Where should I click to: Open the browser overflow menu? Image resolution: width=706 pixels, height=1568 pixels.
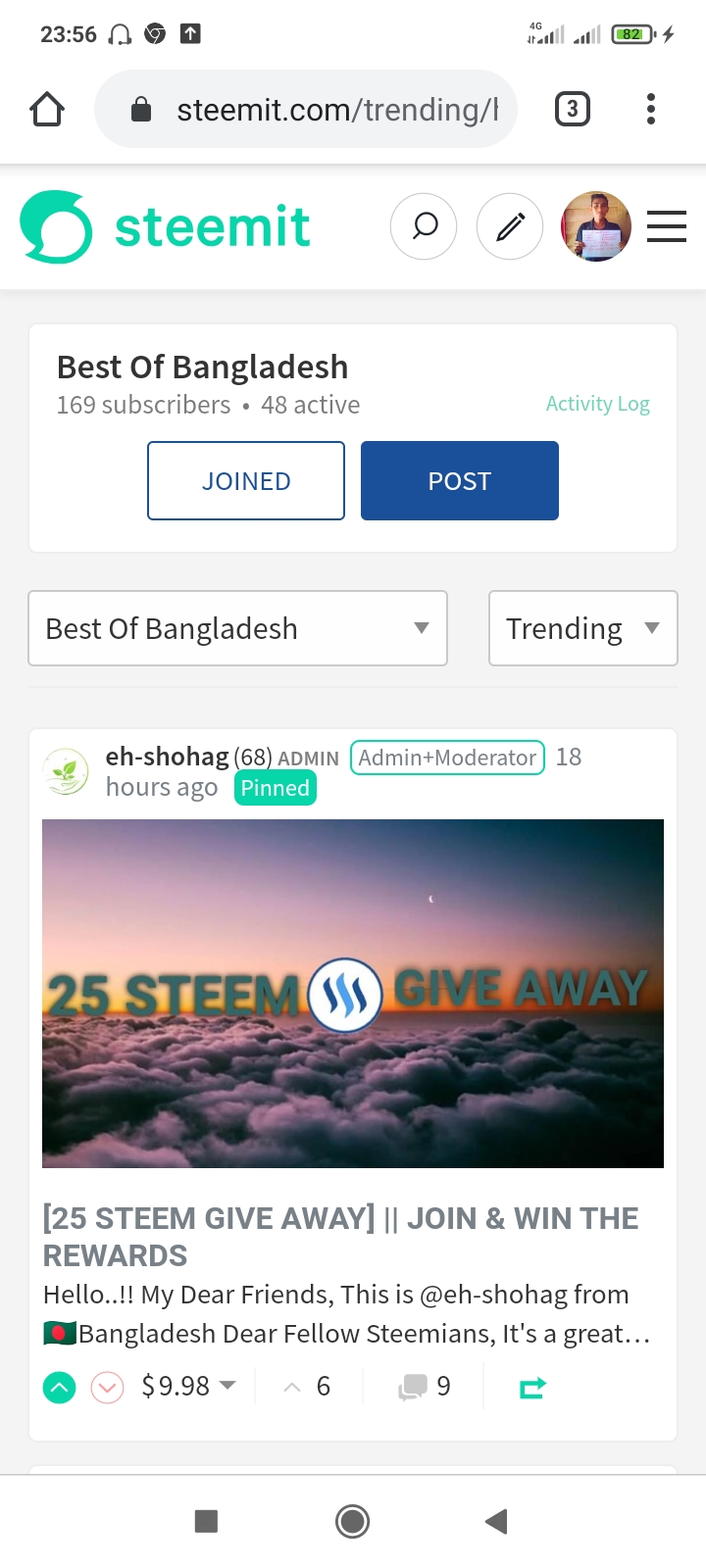(651, 109)
